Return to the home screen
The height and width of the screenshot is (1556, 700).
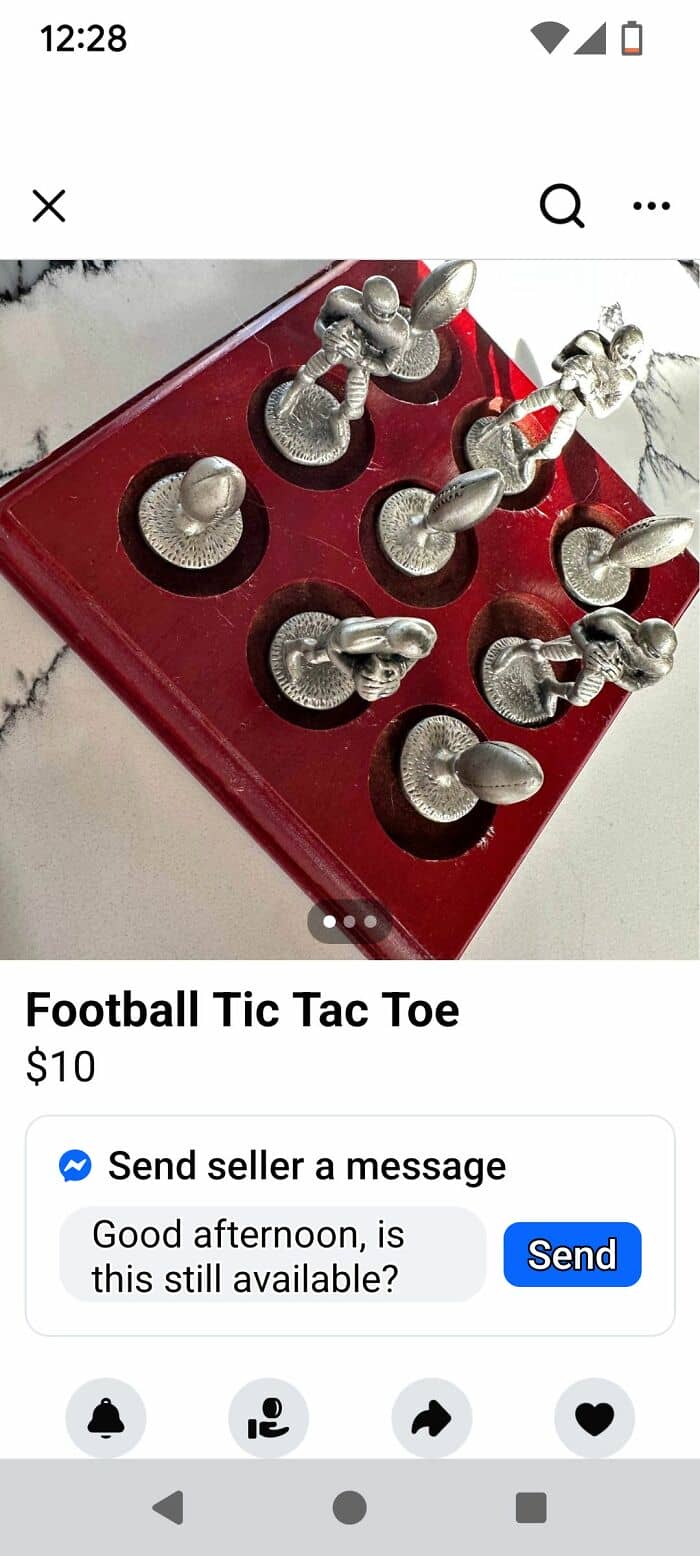[x=349, y=1507]
